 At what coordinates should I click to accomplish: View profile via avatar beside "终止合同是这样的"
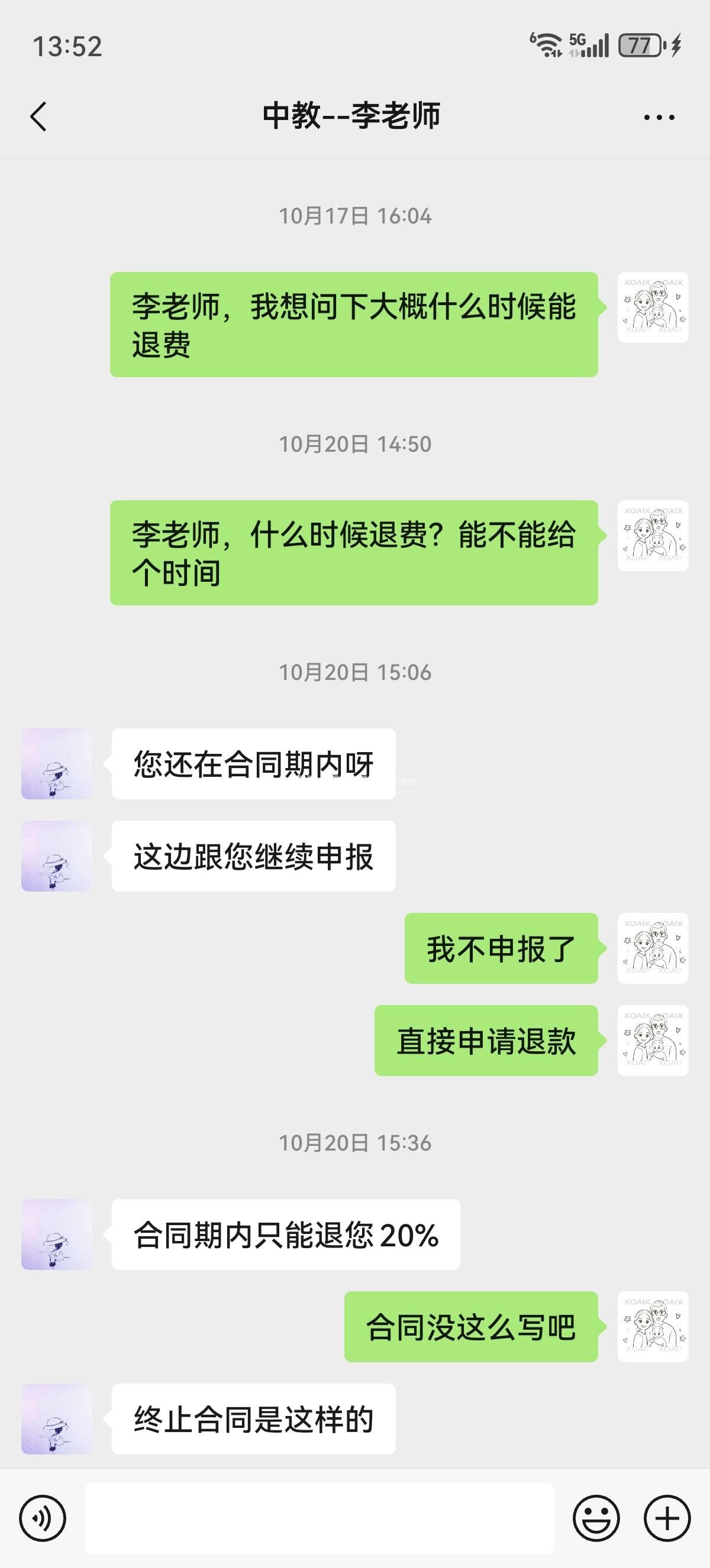pos(57,1419)
